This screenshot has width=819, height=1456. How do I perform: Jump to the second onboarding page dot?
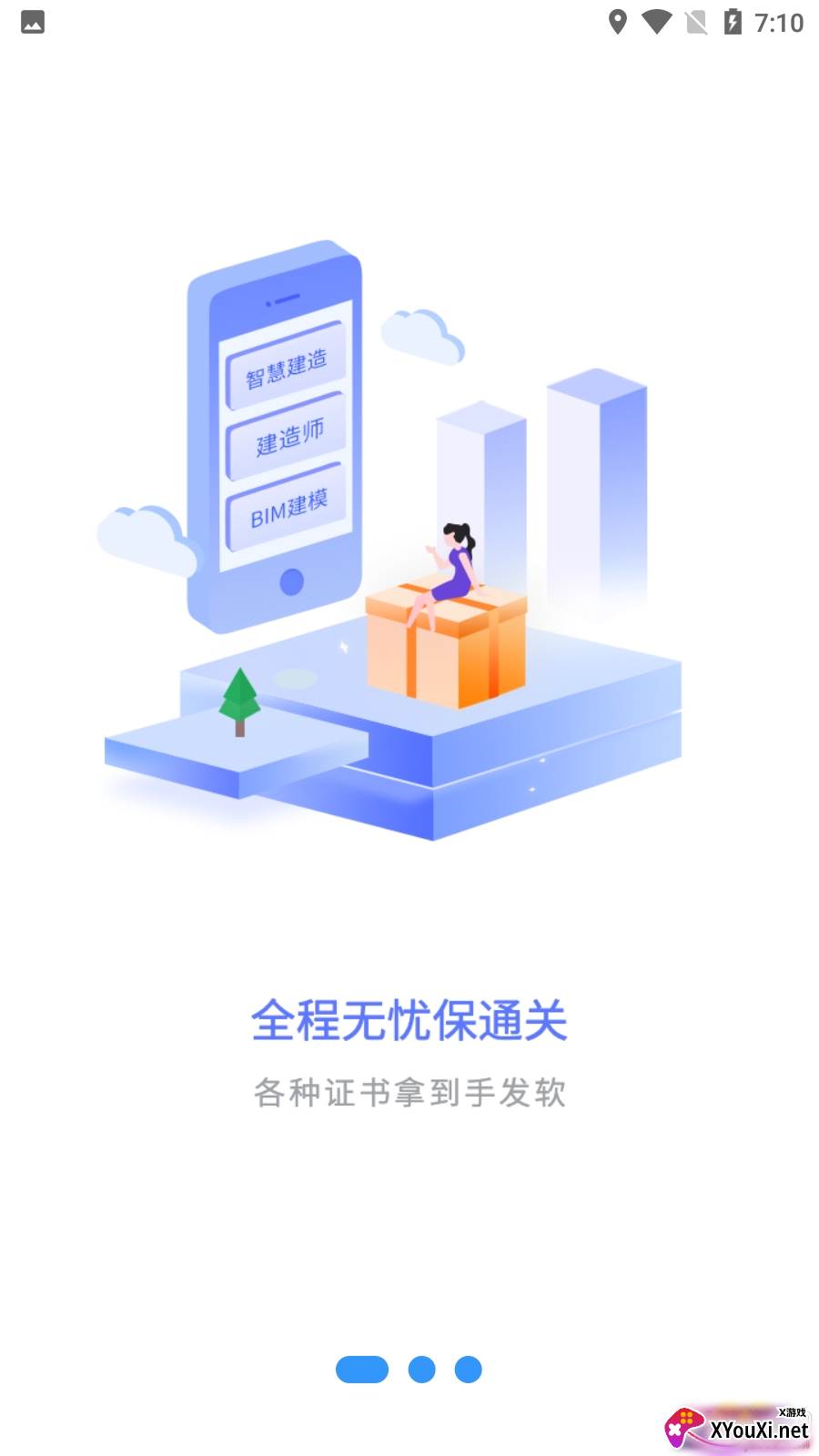[x=421, y=1370]
